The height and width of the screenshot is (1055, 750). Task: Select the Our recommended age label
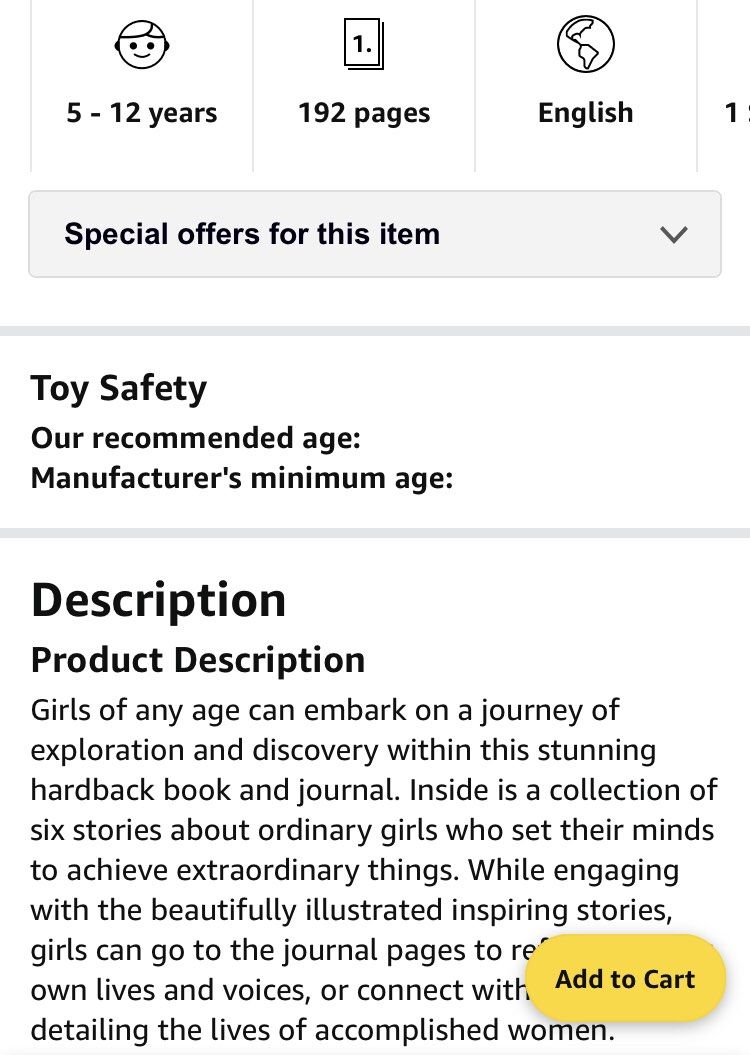click(x=196, y=438)
